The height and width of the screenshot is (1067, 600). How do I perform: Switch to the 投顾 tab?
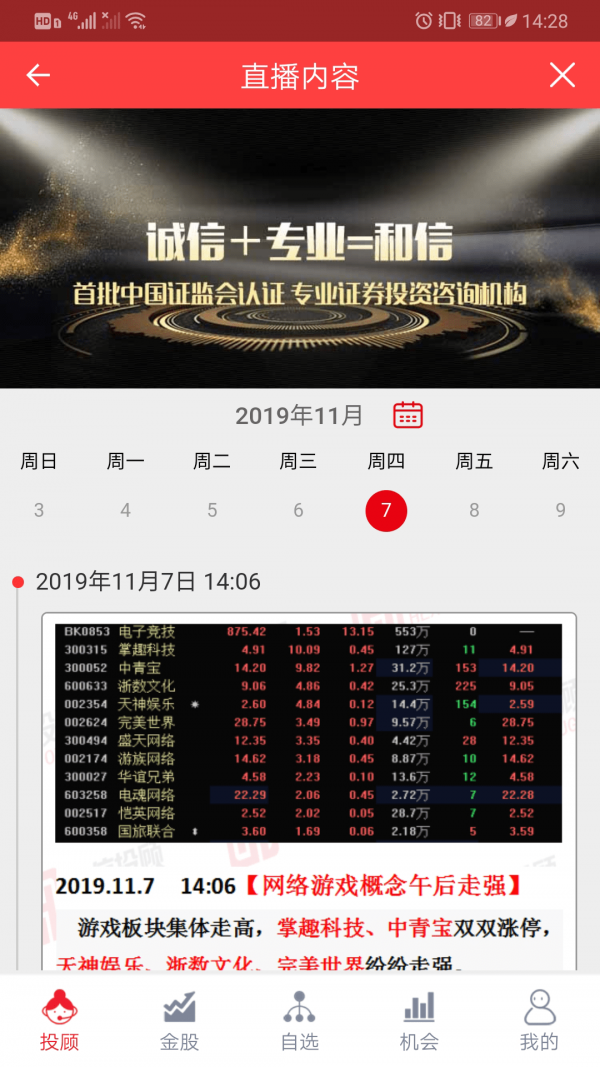[59, 1020]
